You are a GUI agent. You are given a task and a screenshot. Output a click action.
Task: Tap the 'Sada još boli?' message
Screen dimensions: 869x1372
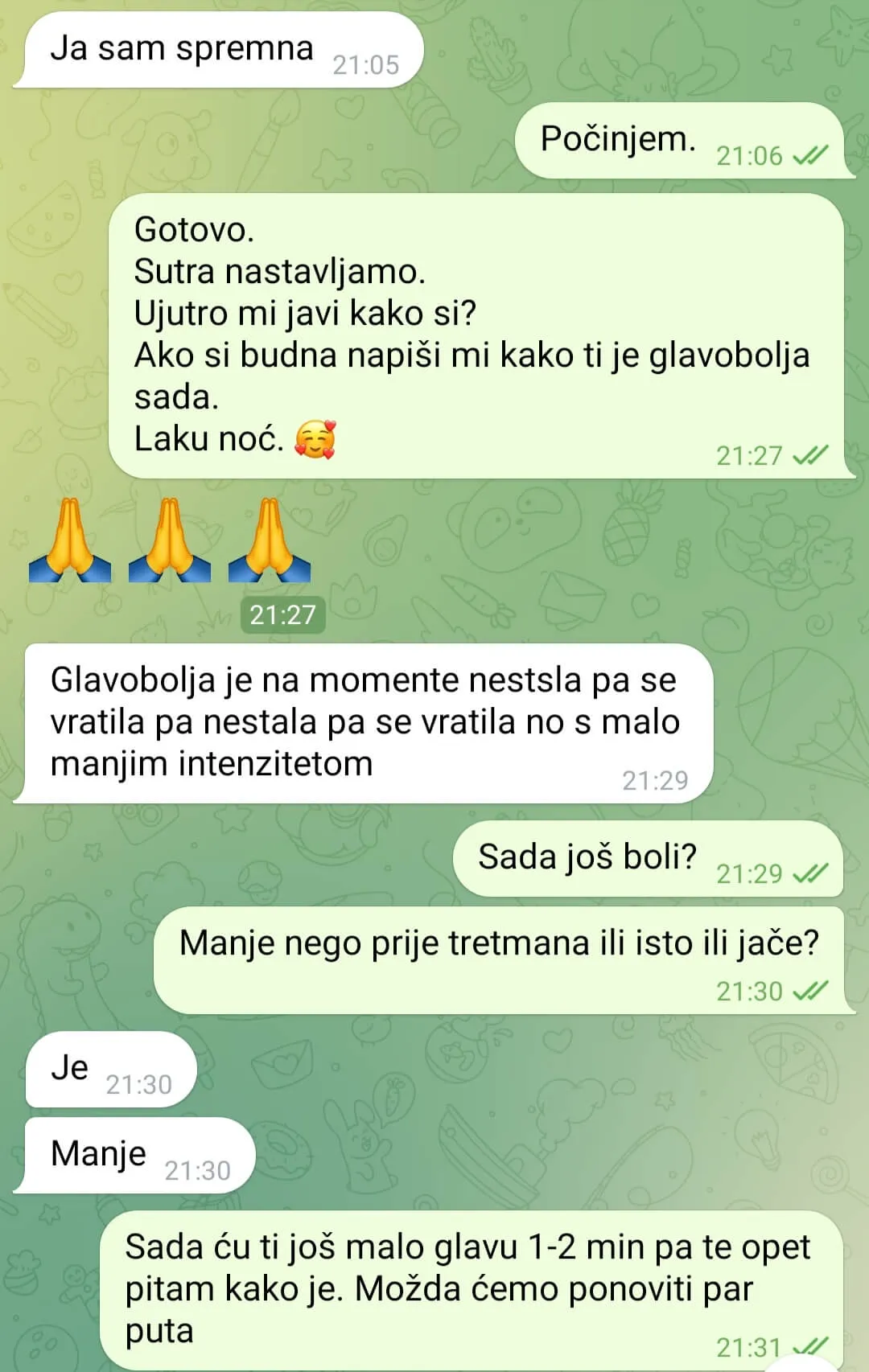coord(648,858)
